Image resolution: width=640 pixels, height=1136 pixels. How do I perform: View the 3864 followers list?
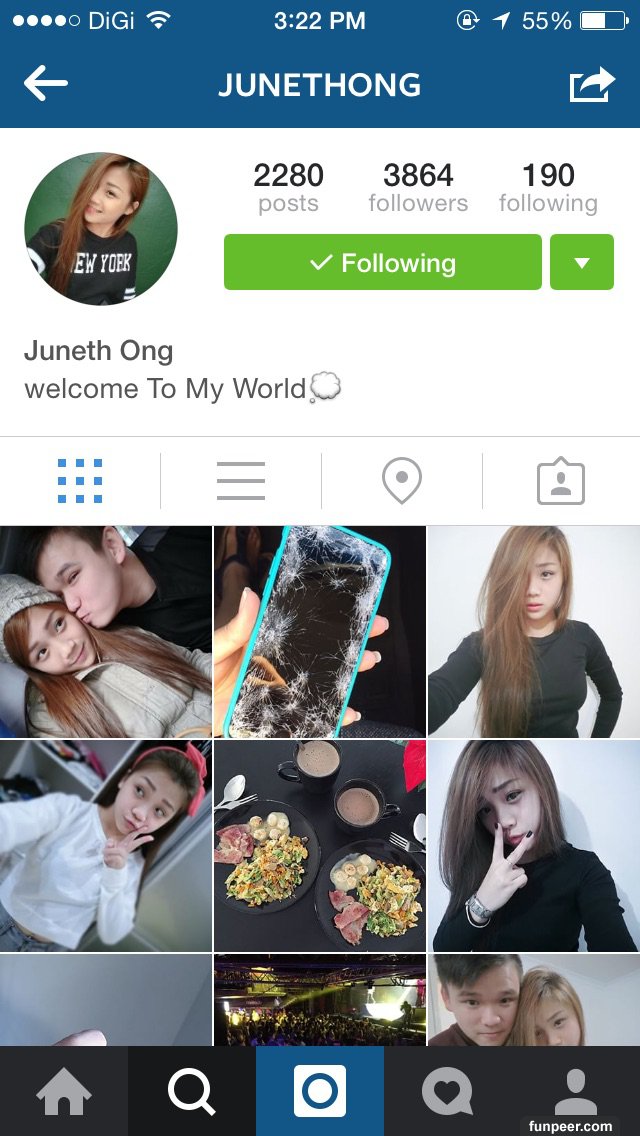[418, 187]
